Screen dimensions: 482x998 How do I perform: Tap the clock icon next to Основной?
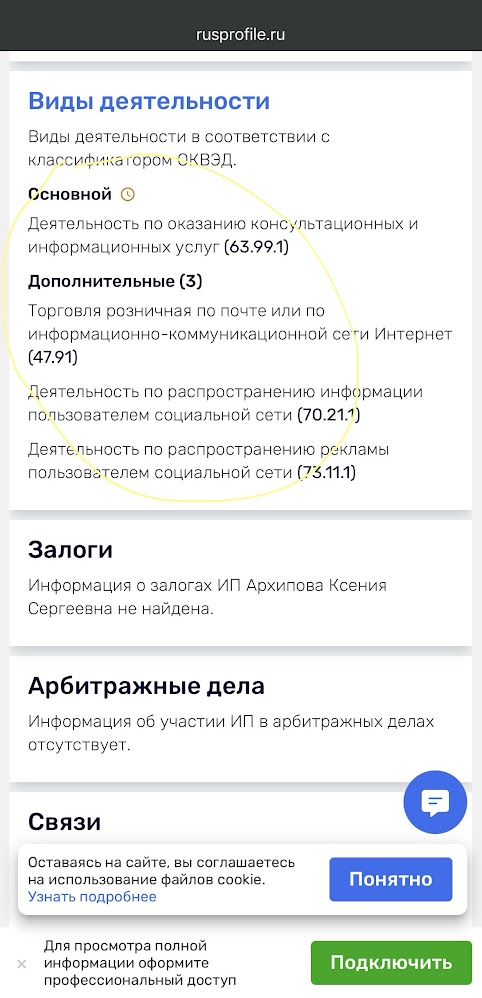point(127,194)
